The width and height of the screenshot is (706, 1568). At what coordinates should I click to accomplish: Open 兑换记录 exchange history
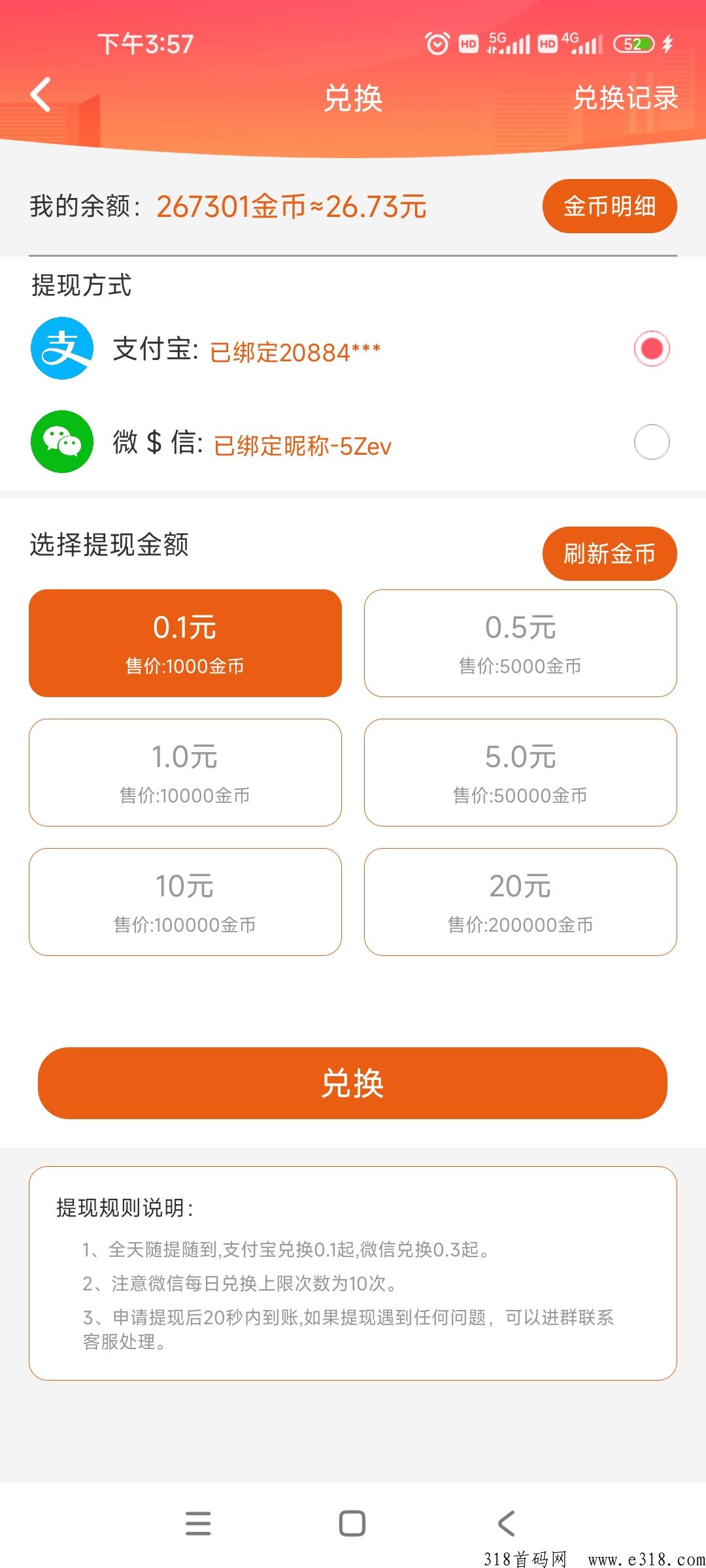(x=625, y=98)
